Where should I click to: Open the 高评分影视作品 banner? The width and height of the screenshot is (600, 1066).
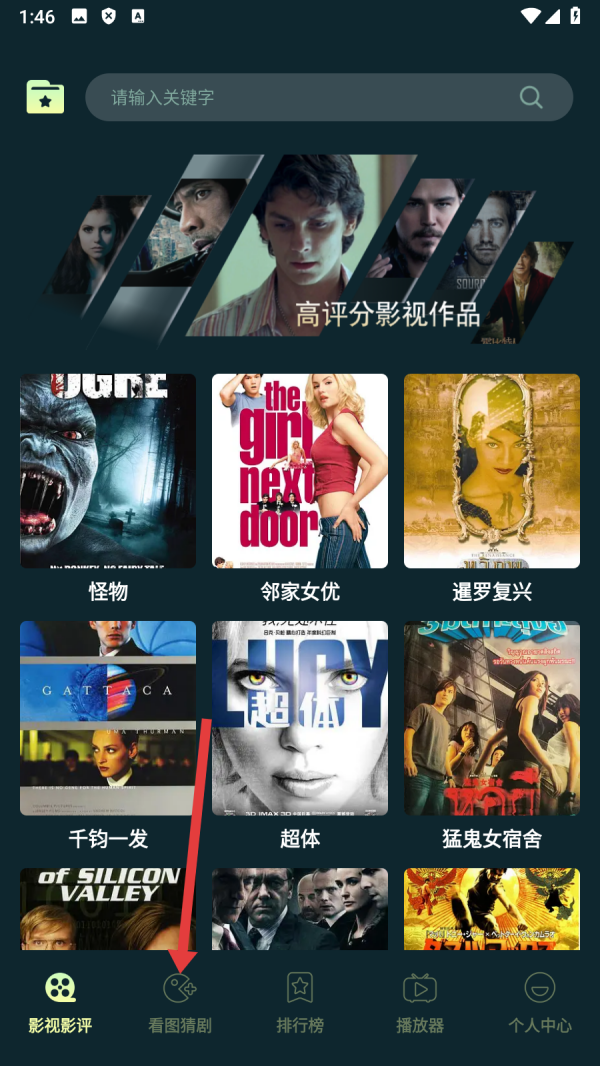tap(300, 250)
